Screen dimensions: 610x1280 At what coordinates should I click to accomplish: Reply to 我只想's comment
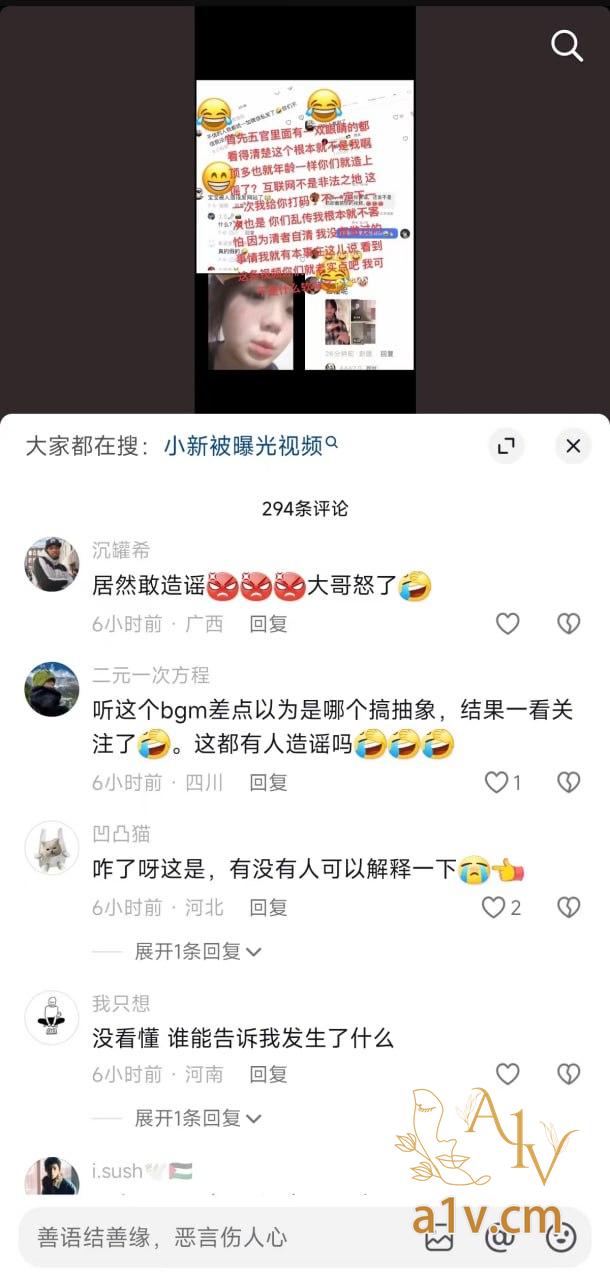point(268,1074)
